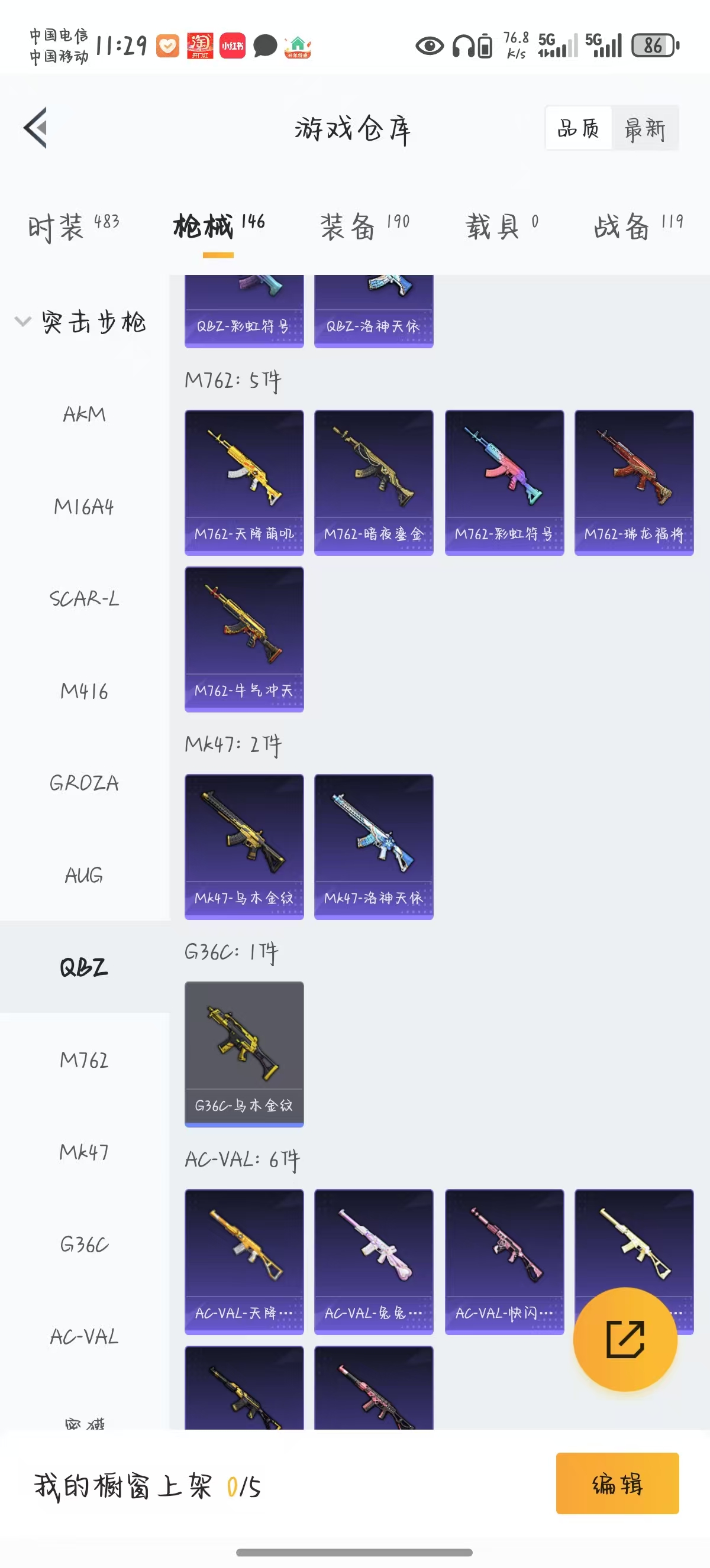Open the AC-VAL-兔兔 skin card
The width and height of the screenshot is (710, 1568).
pos(373,1261)
